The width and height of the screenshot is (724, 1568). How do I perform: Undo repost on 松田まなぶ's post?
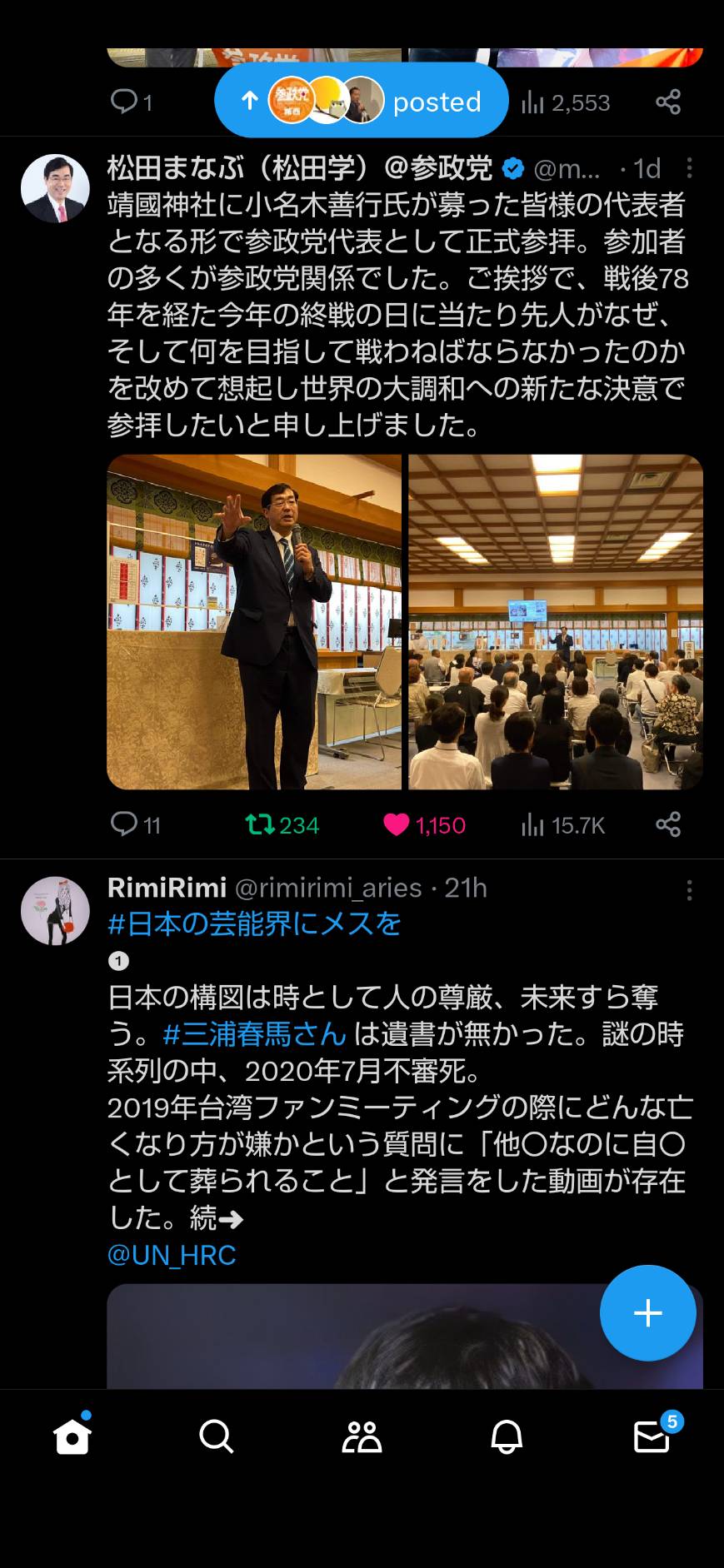[x=282, y=824]
